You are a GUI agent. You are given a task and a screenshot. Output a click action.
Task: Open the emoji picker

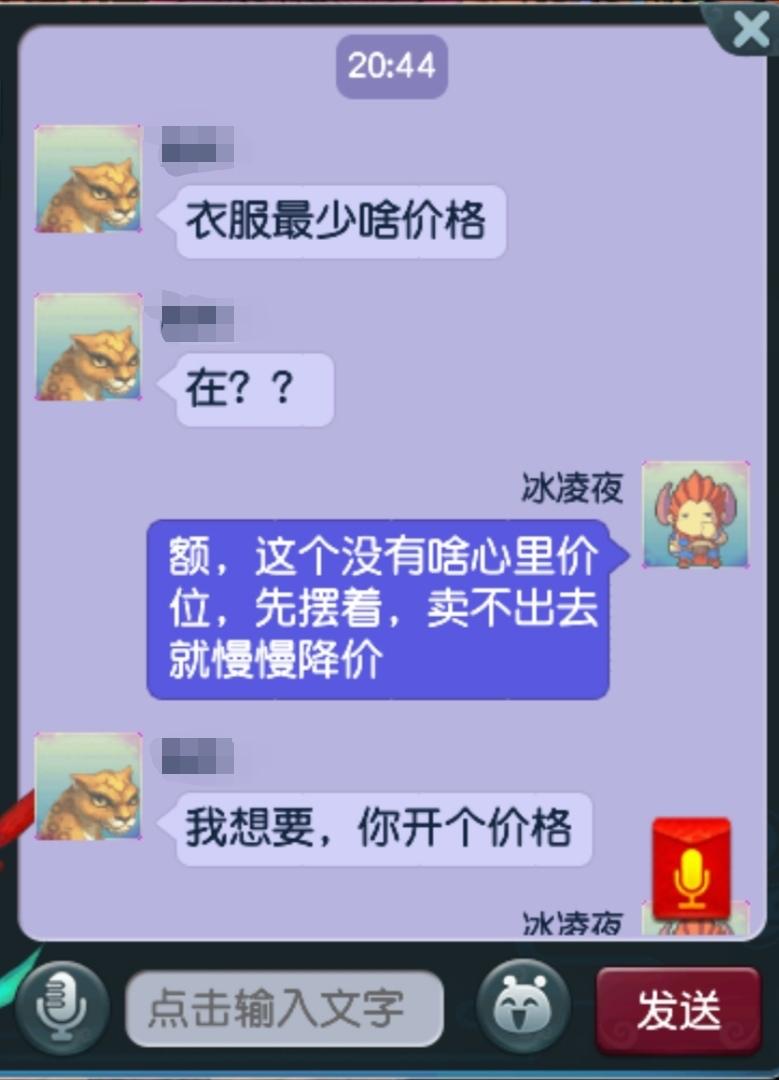[522, 1006]
